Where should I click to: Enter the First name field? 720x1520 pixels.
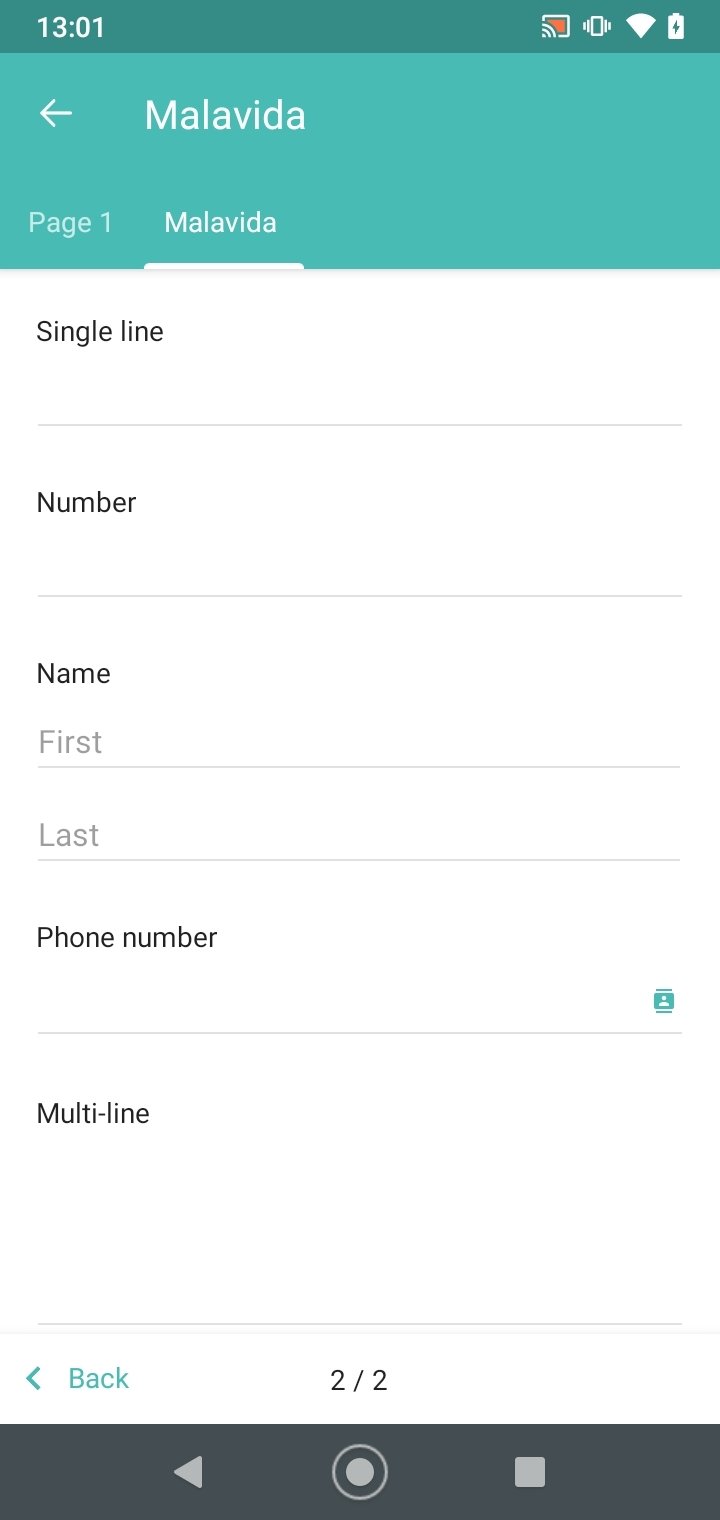coord(359,742)
